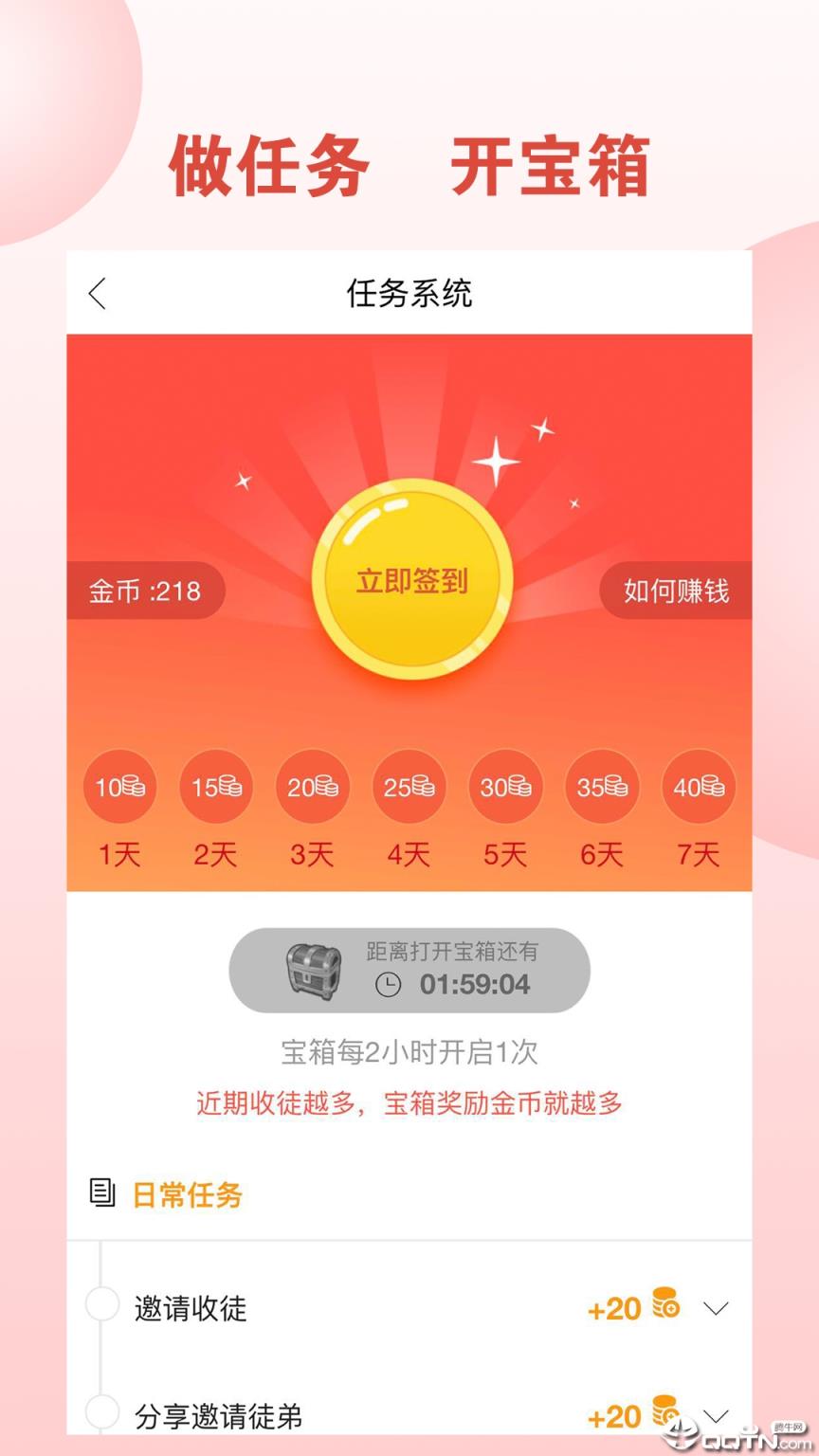Select the 40-coin reward for 7天
Image resolution: width=819 pixels, height=1456 pixels.
[x=699, y=787]
